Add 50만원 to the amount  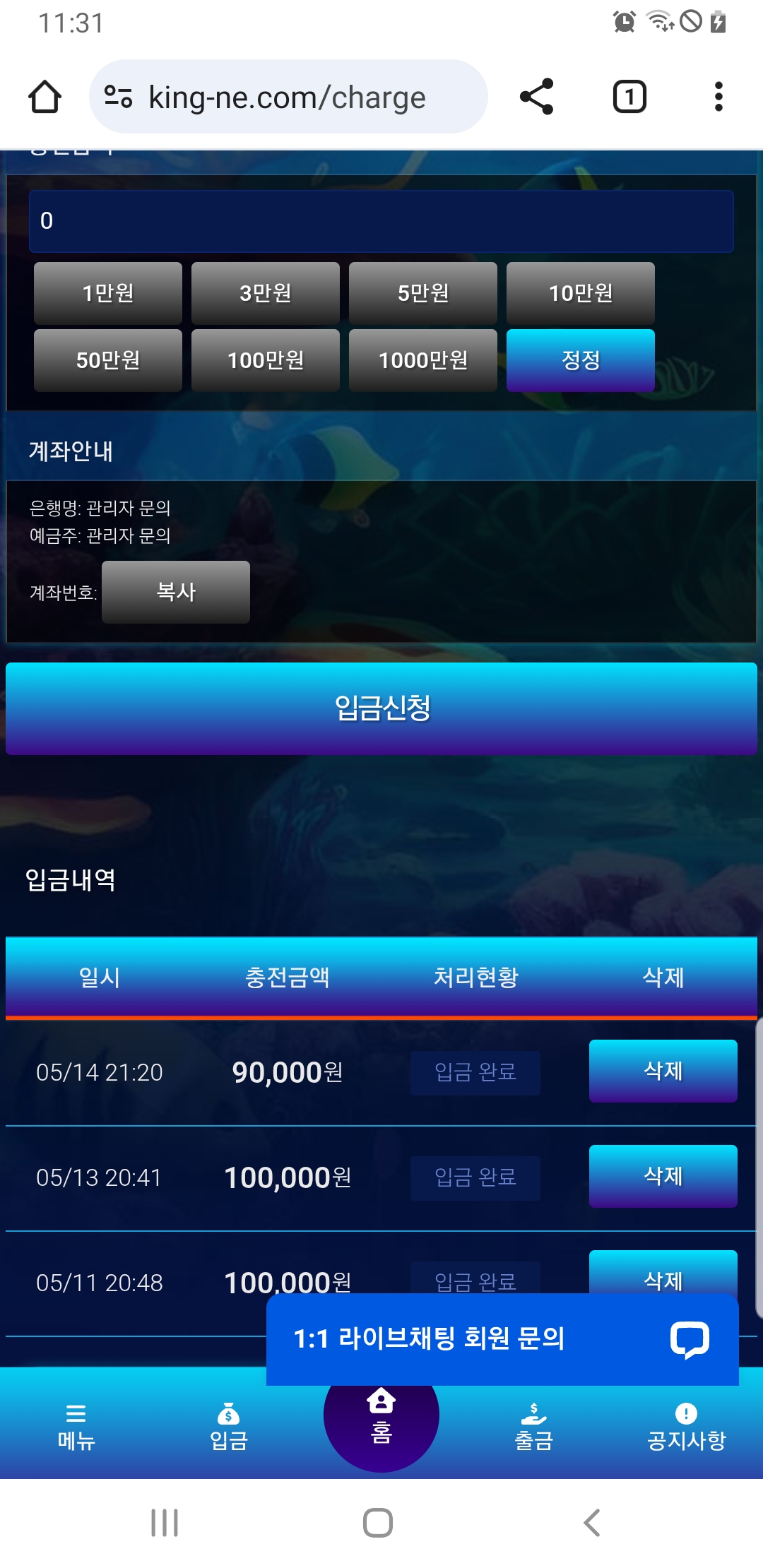(108, 360)
